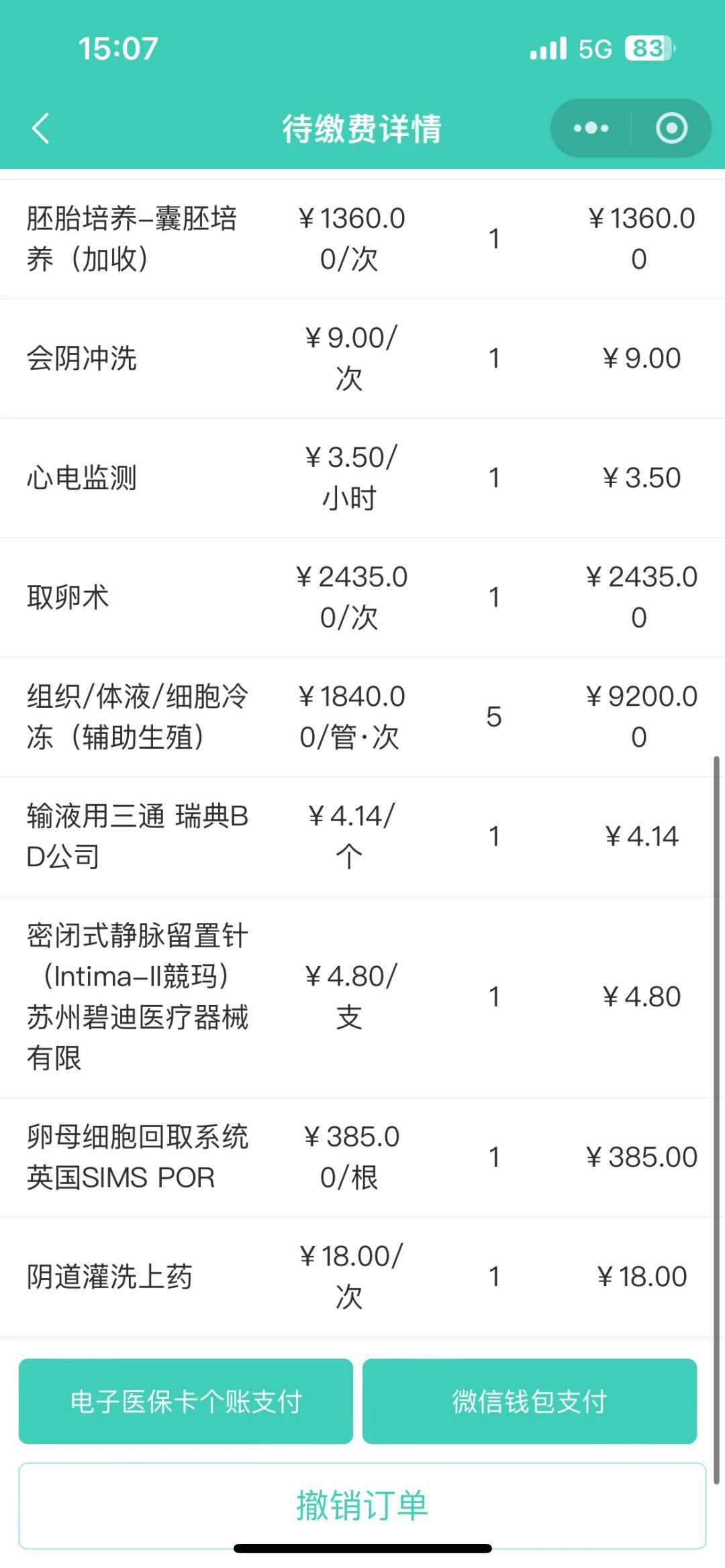The width and height of the screenshot is (725, 1568).
Task: Click the back arrow to return
Action: point(42,129)
